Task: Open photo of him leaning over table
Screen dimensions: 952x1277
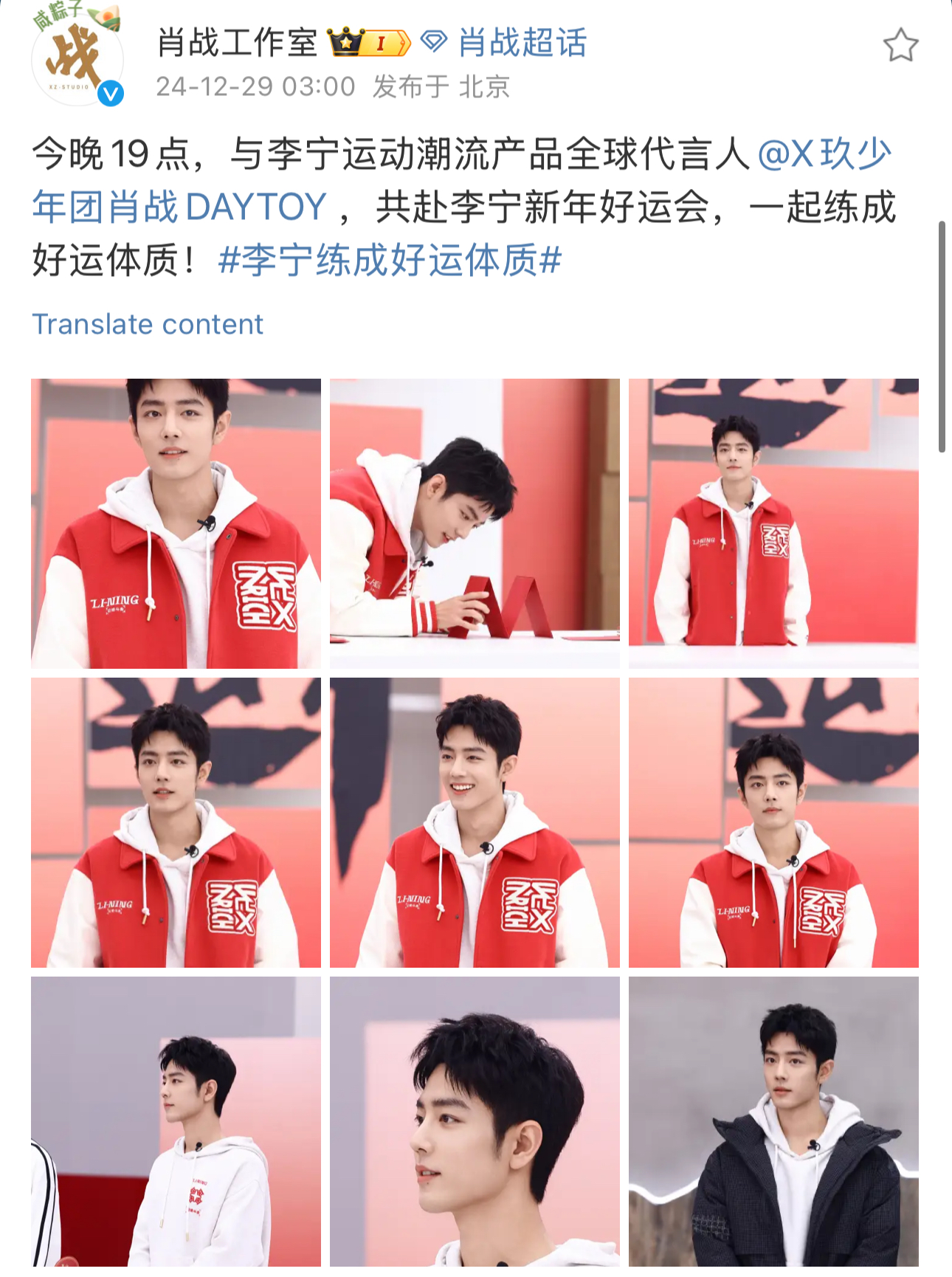Action: pyautogui.click(x=475, y=523)
